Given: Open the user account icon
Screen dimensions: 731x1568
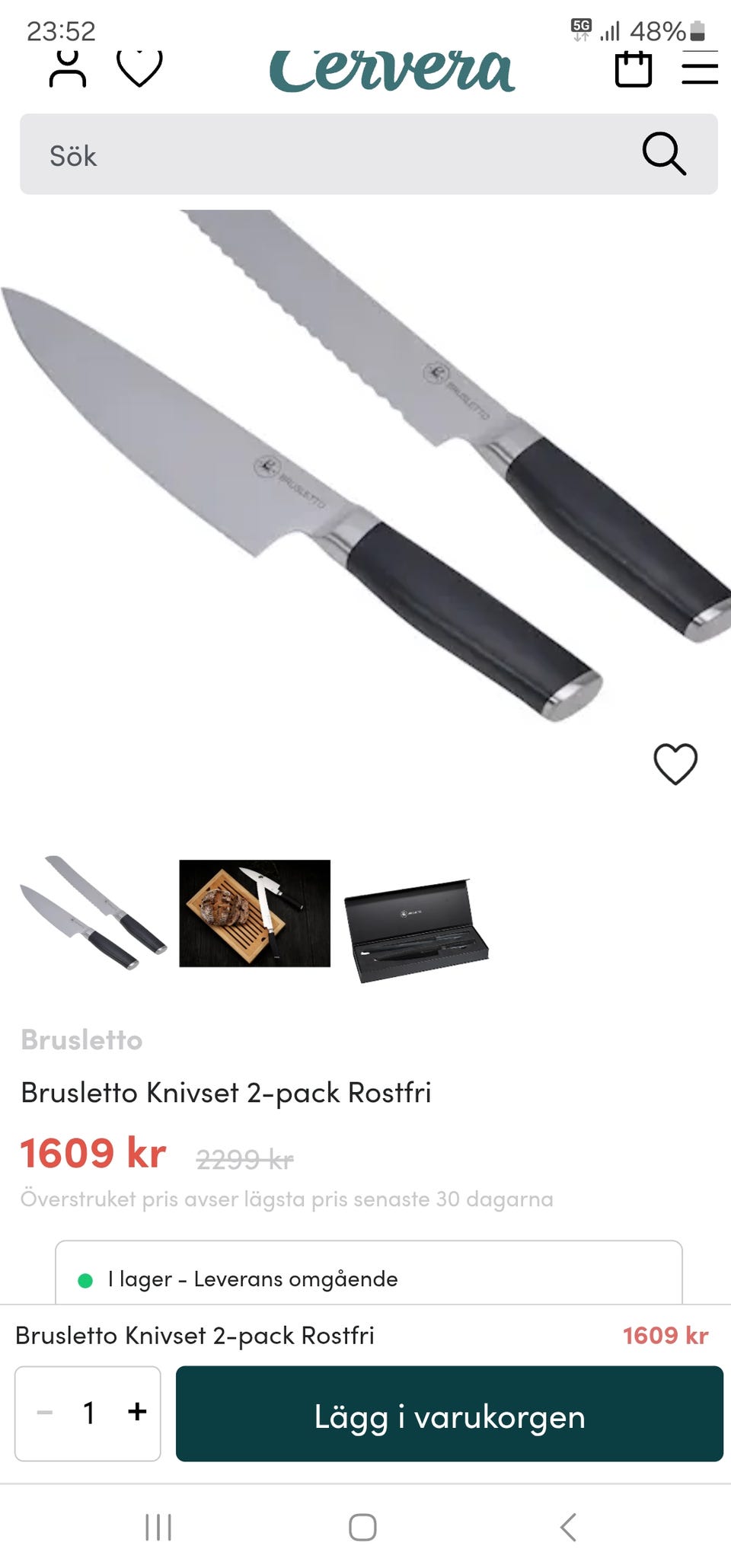Looking at the screenshot, I should point(68,70).
